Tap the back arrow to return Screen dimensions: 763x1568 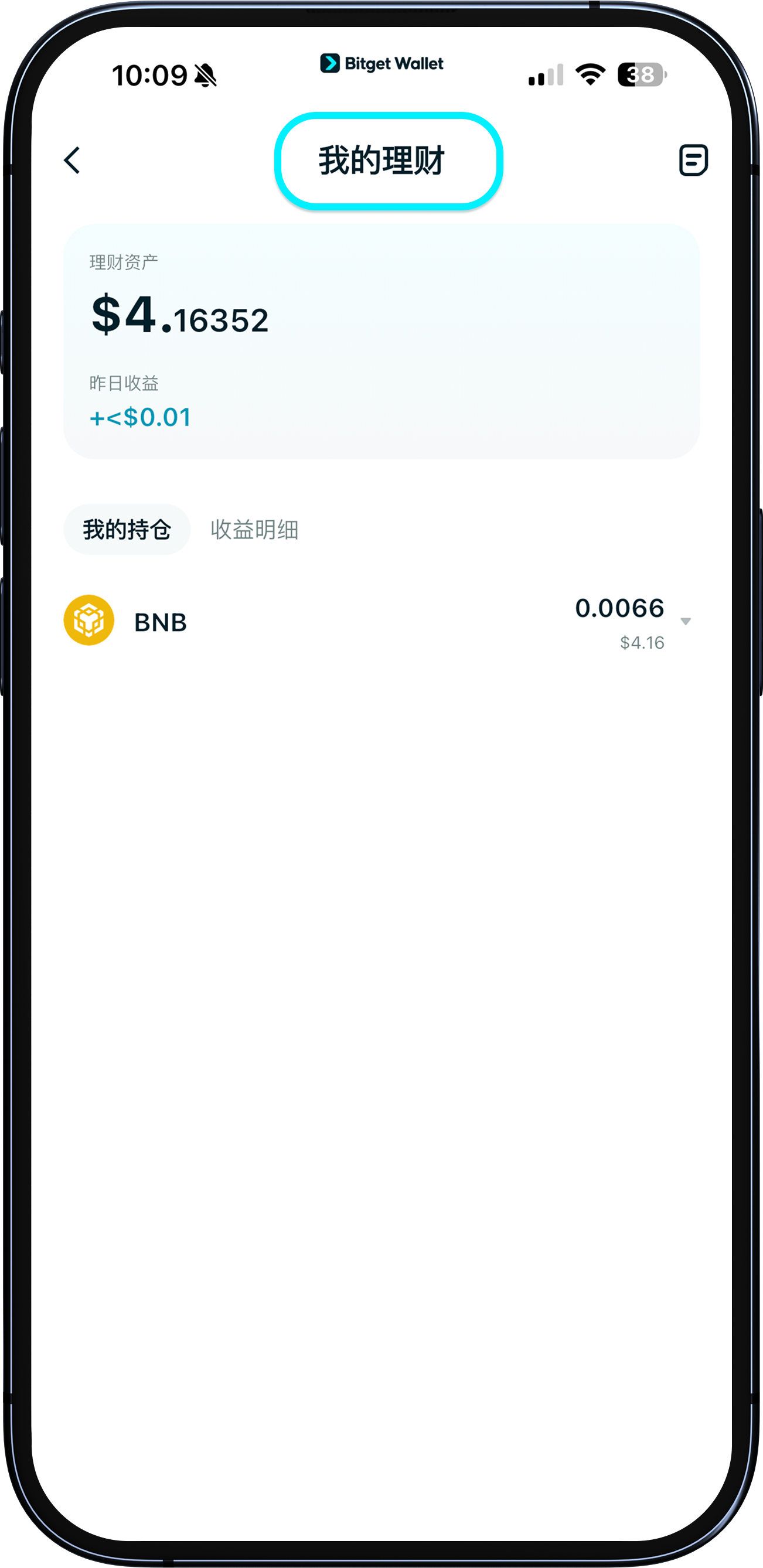click(x=71, y=160)
